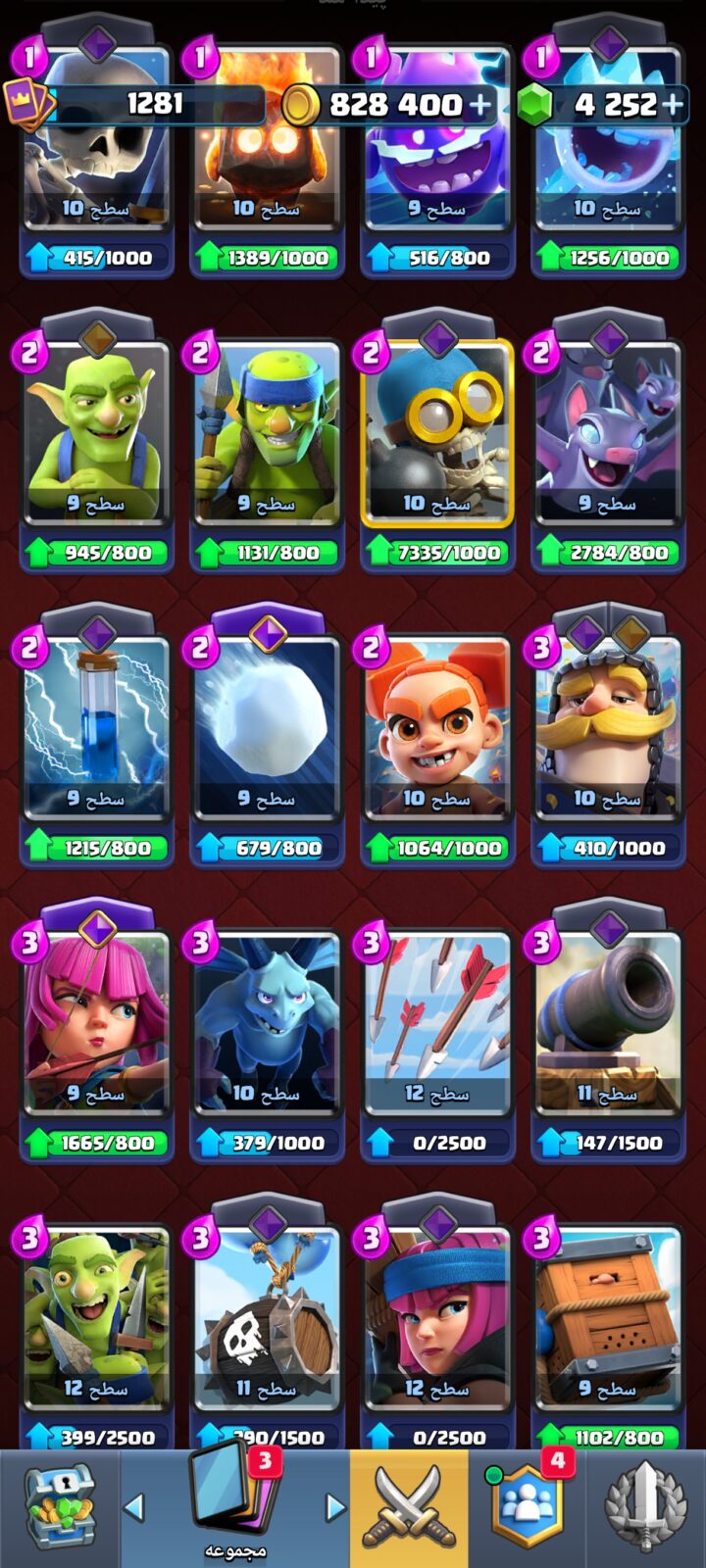Tap the plus button beside the gold amount
The width and height of the screenshot is (706, 1568).
(479, 105)
